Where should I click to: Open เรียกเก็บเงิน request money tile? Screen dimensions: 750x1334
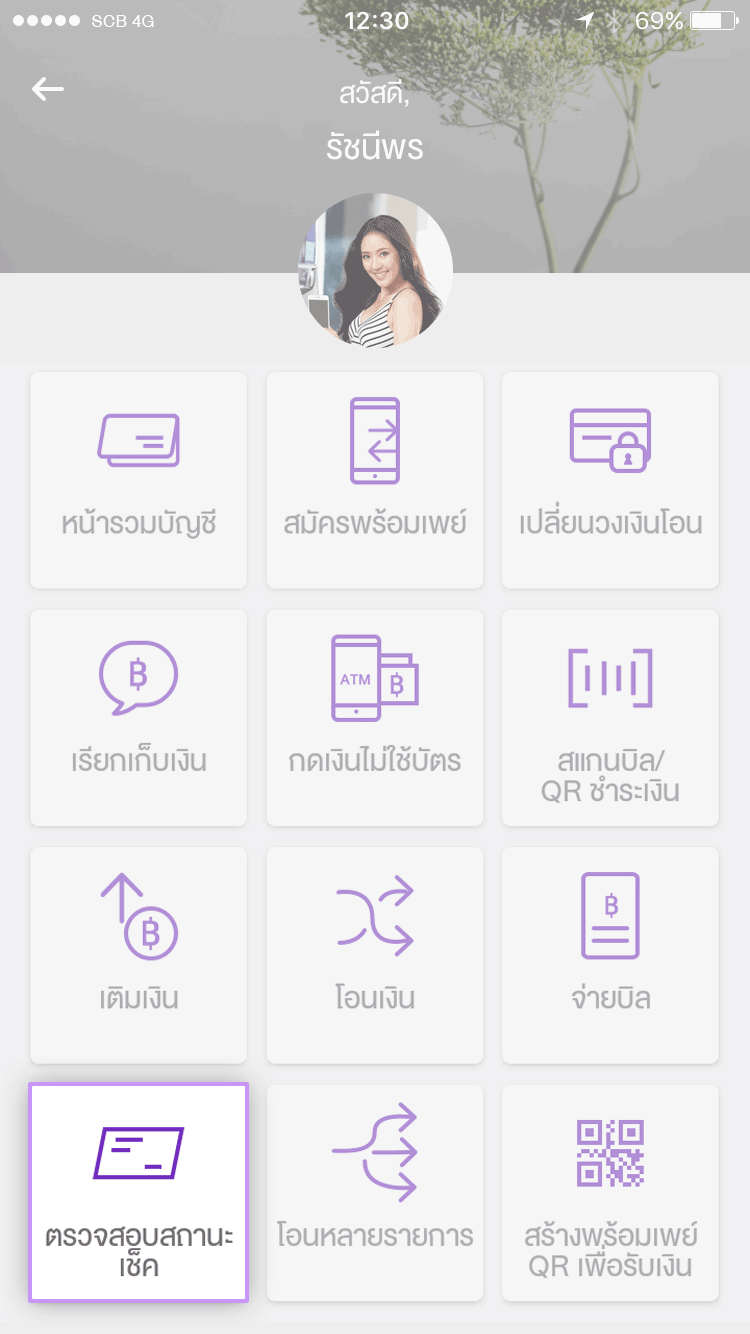point(138,717)
